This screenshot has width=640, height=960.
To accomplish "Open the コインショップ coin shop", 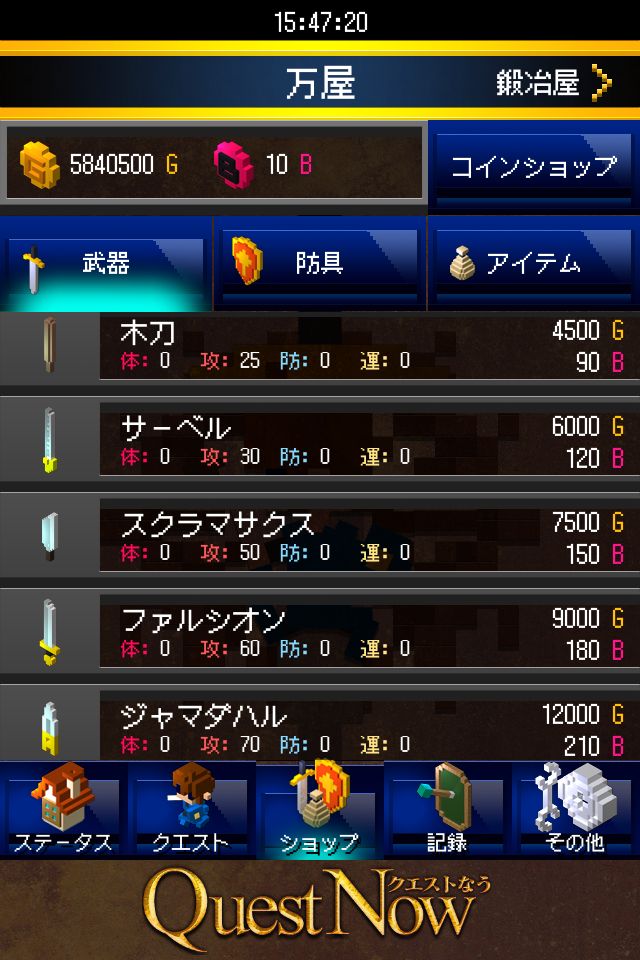I will [533, 166].
